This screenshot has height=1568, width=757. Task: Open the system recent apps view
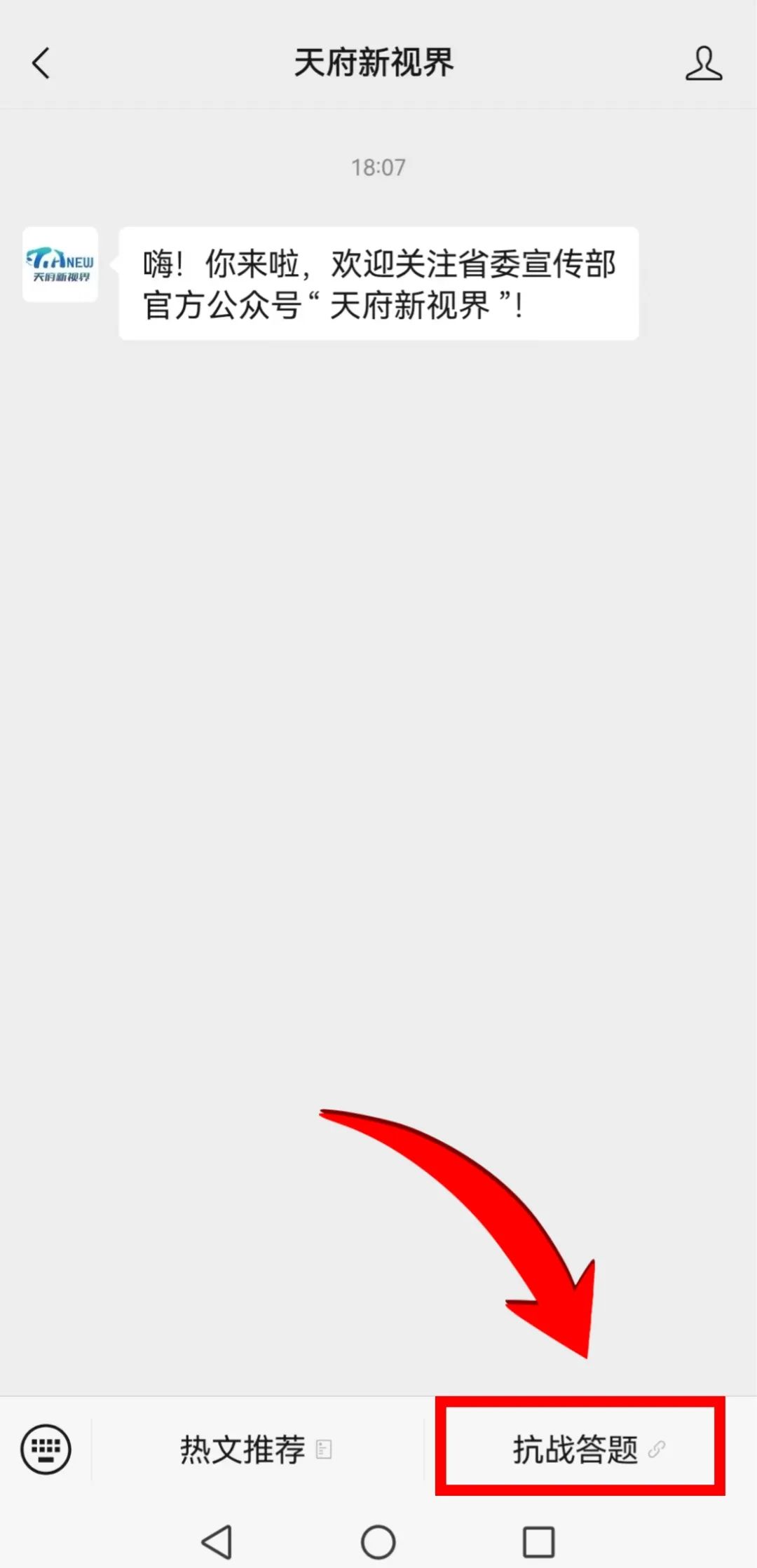(x=538, y=1542)
